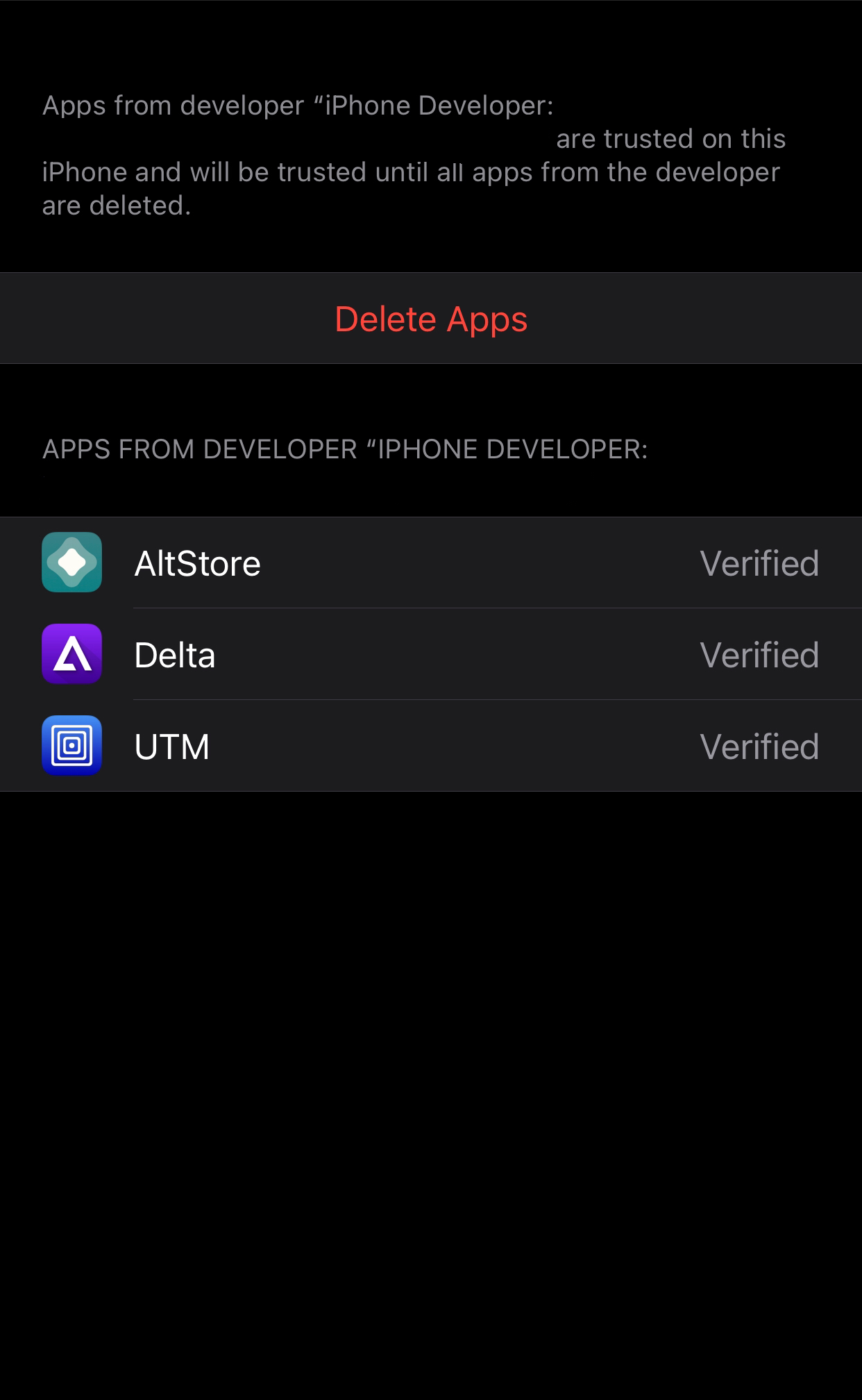Viewport: 862px width, 1400px height.
Task: Select the purple Delta triangle icon
Action: 71,654
